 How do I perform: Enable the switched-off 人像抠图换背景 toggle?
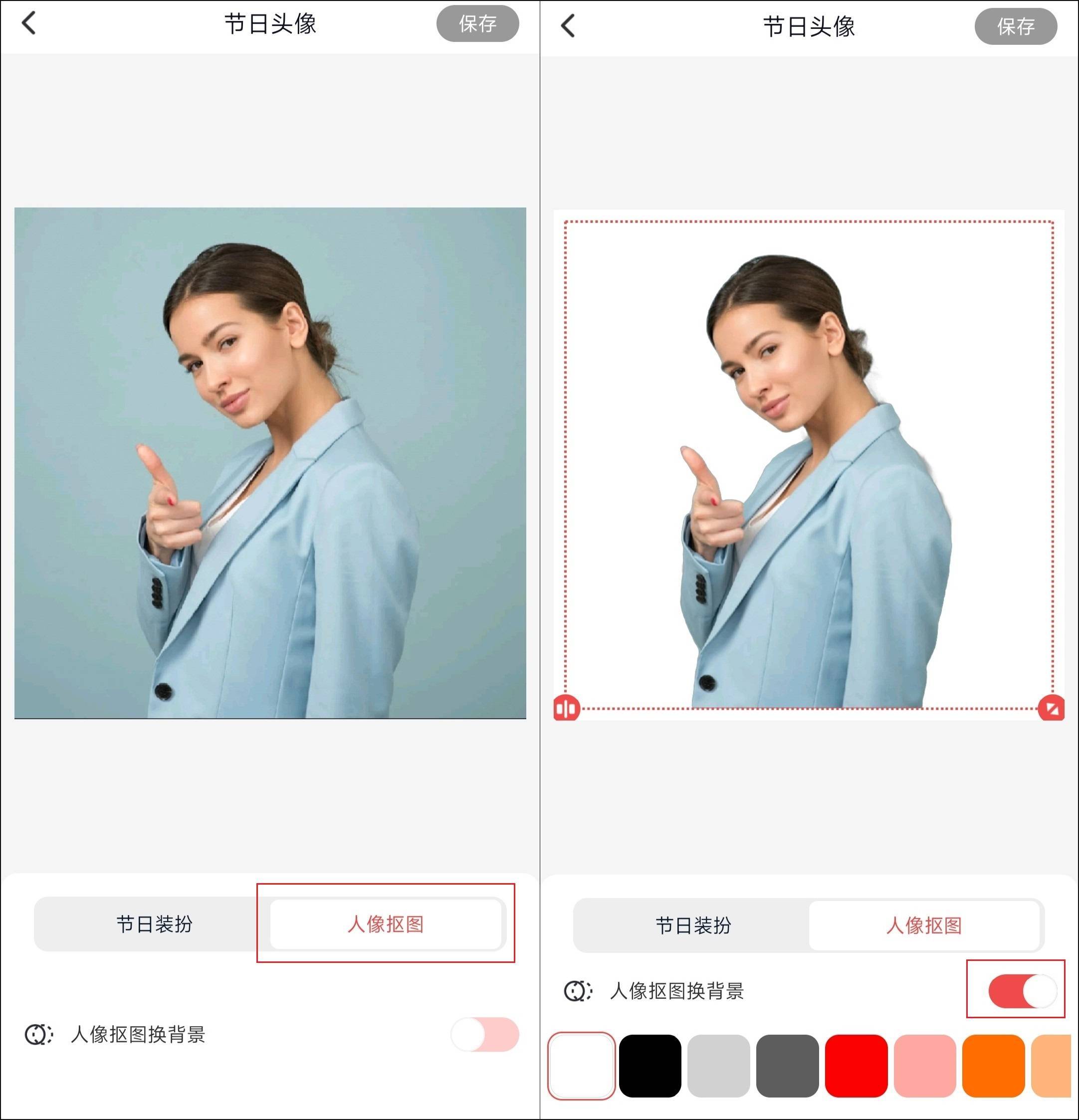(x=485, y=1034)
